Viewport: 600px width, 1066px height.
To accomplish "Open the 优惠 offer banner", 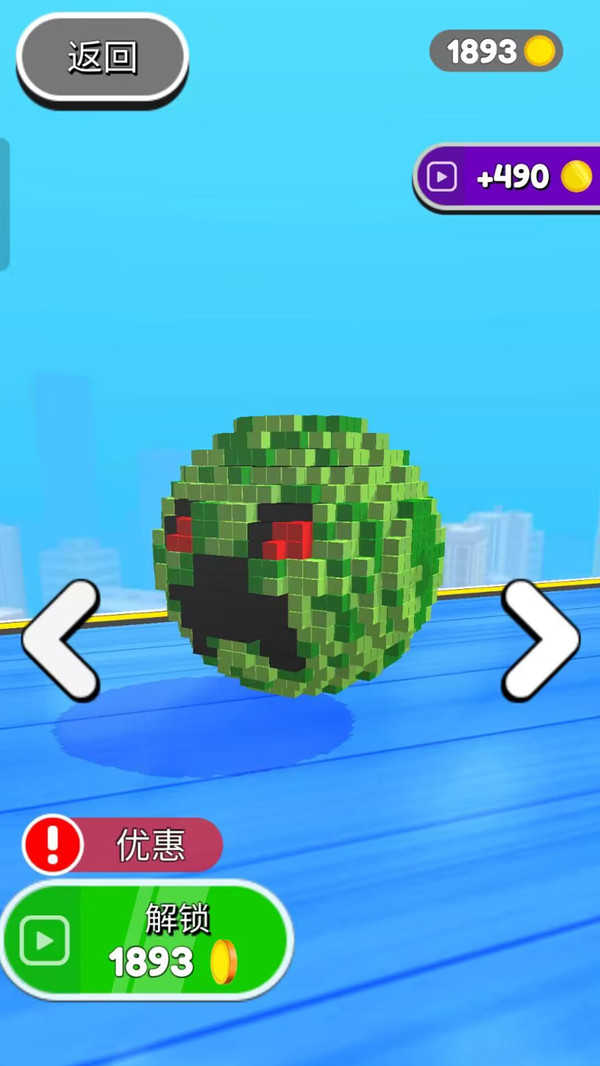I will tap(122, 845).
